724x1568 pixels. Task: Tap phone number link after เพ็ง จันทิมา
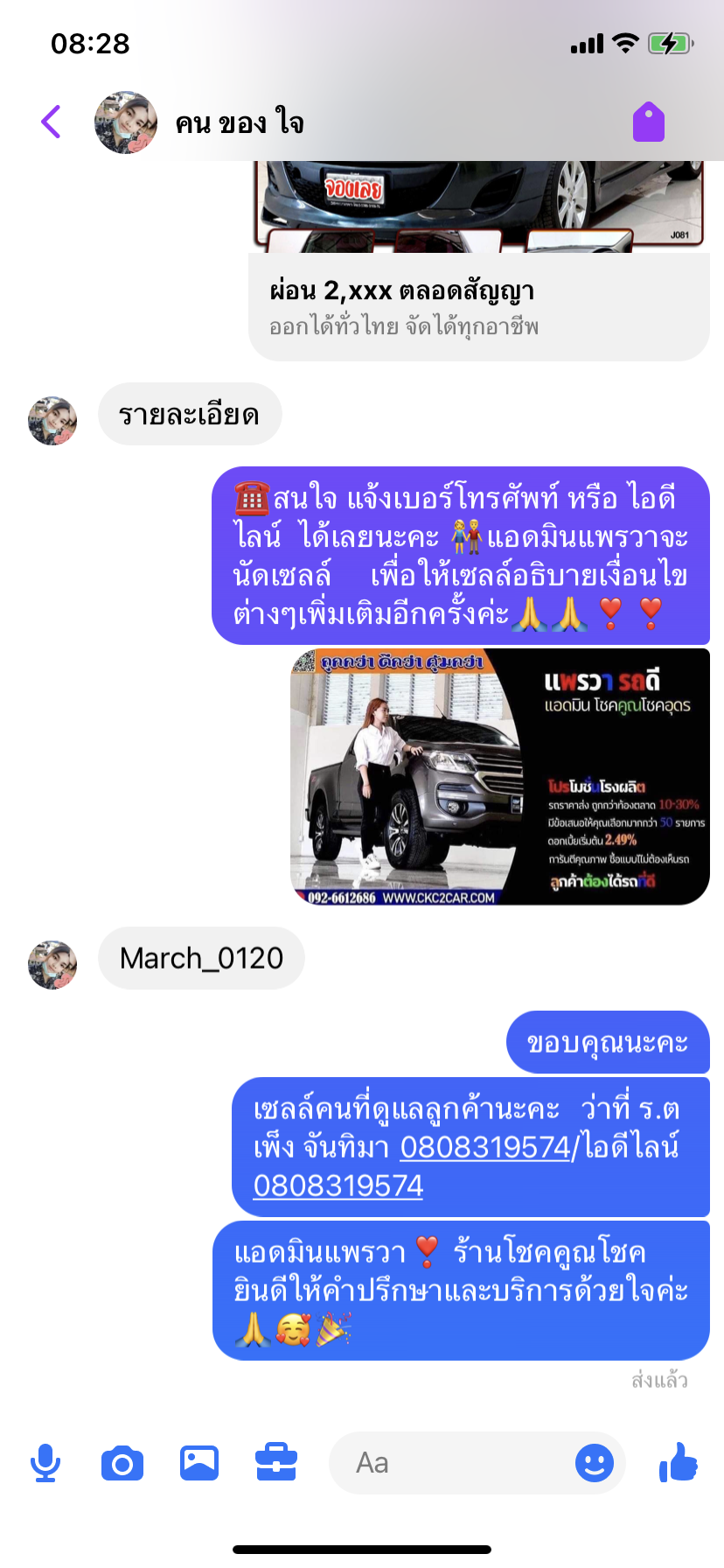(484, 1147)
